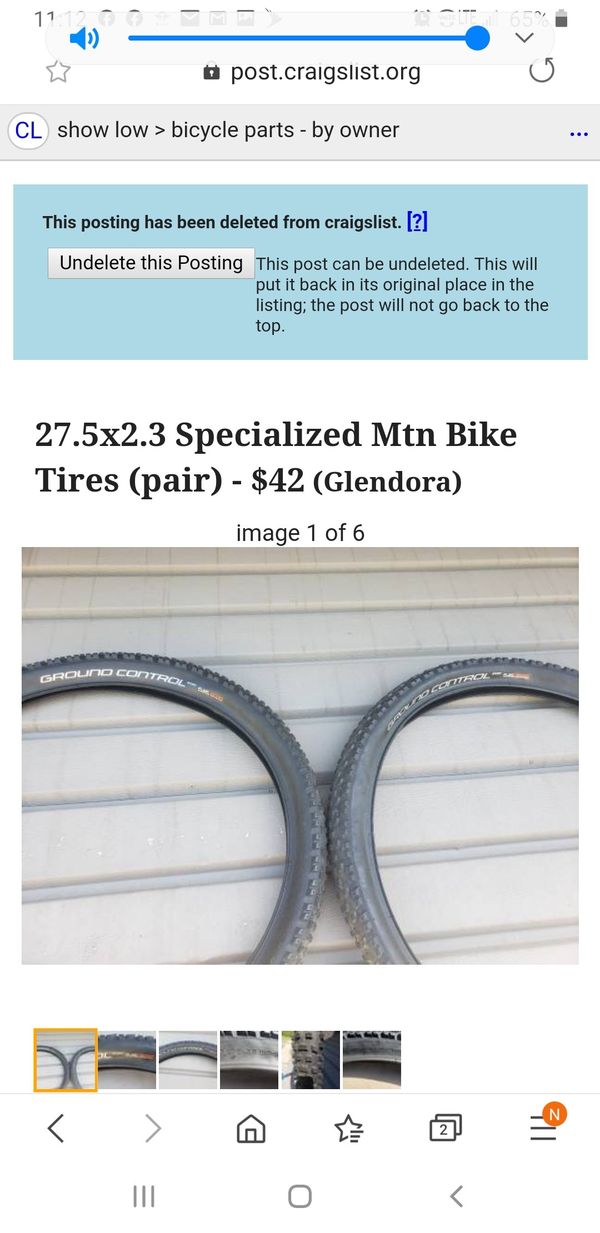Open the browser home page
This screenshot has height=1233, width=600.
click(250, 1129)
